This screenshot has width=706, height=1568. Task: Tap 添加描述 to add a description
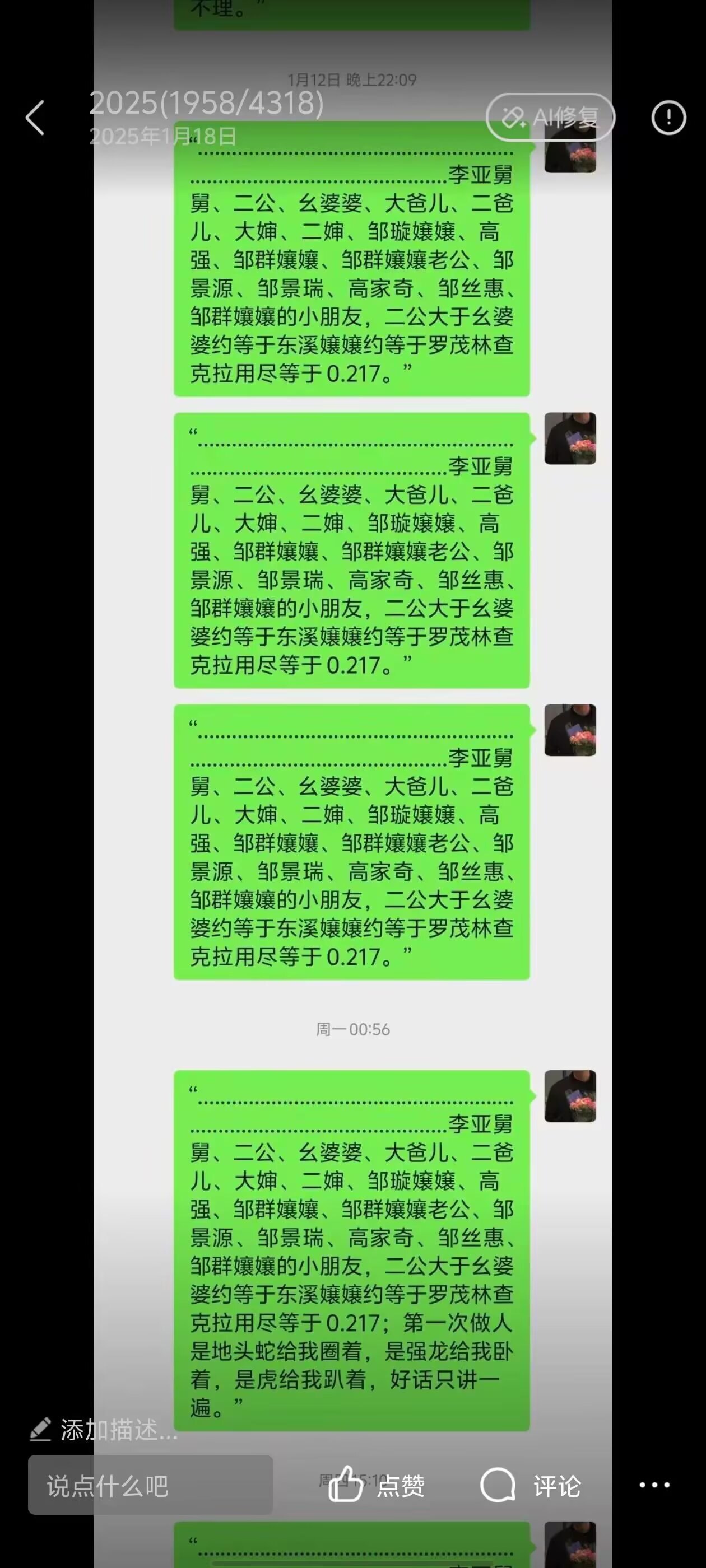tap(104, 1430)
